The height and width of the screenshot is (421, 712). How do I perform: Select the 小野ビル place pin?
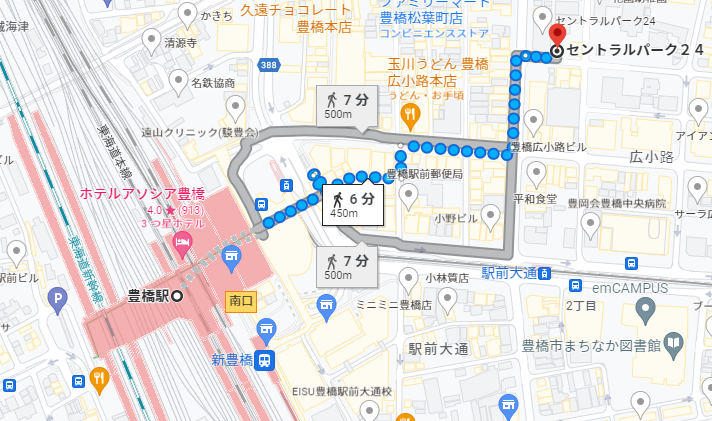point(490,215)
